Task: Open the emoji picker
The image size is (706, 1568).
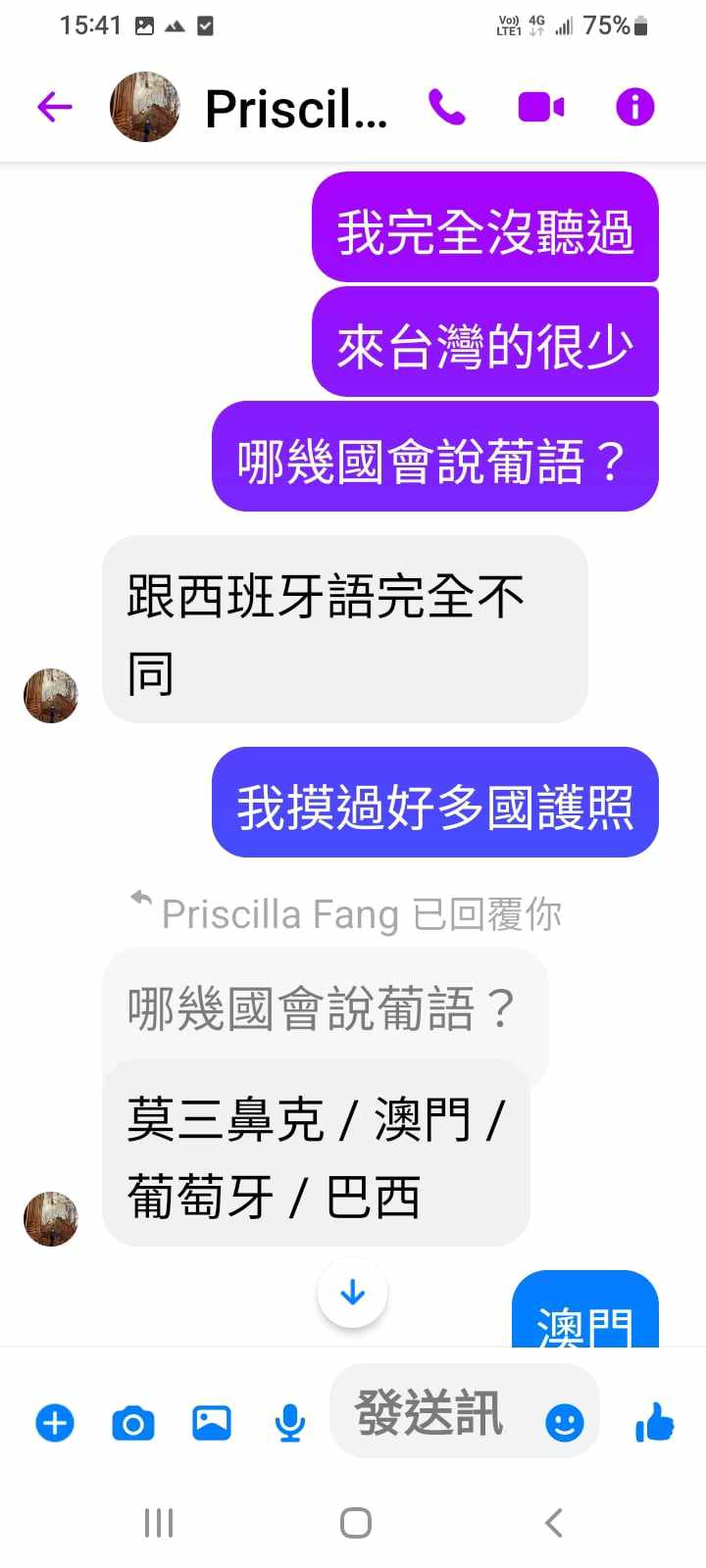Action: [x=564, y=1422]
